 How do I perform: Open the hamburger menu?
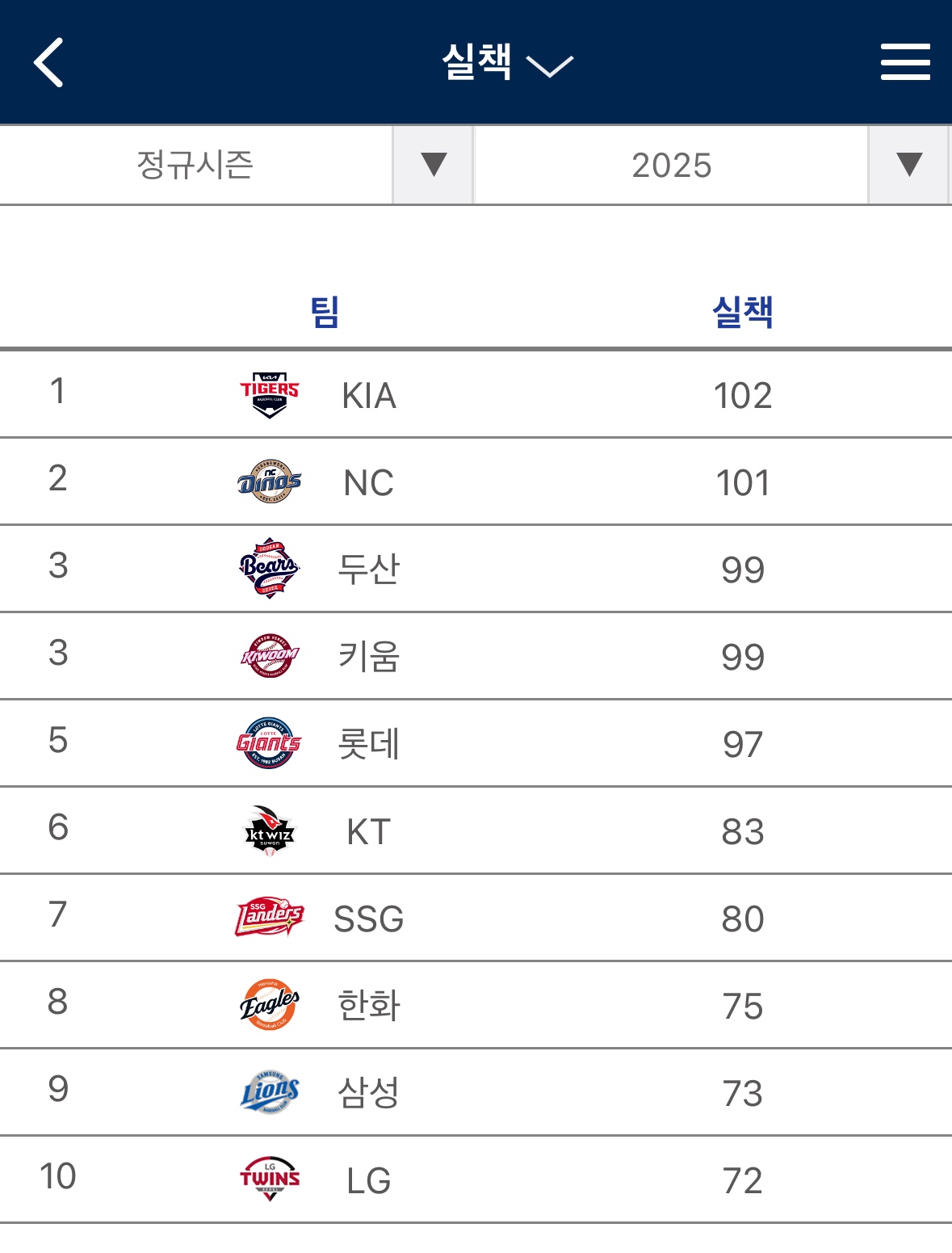point(904,63)
